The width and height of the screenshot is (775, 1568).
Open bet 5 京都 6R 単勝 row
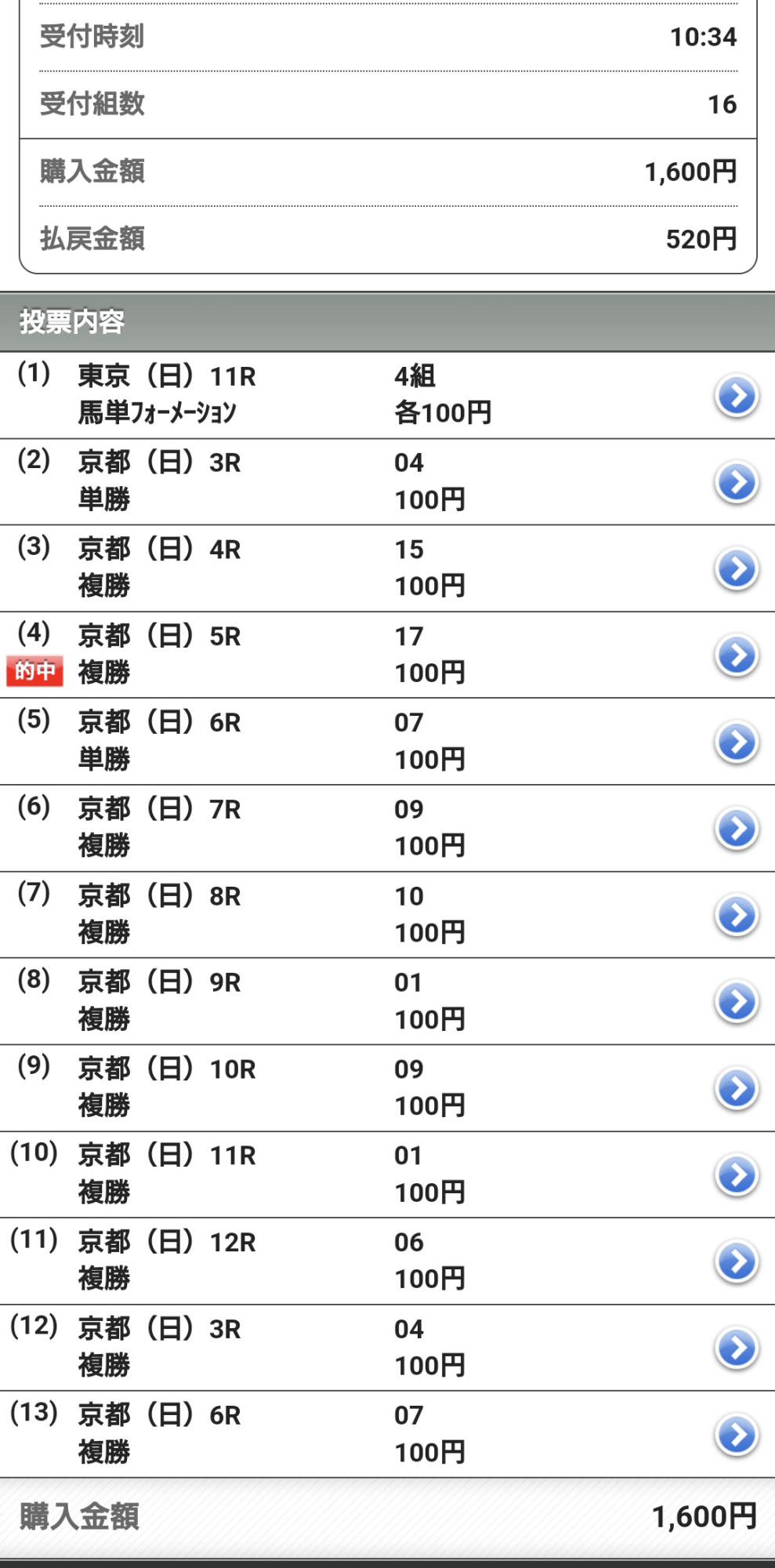(387, 742)
